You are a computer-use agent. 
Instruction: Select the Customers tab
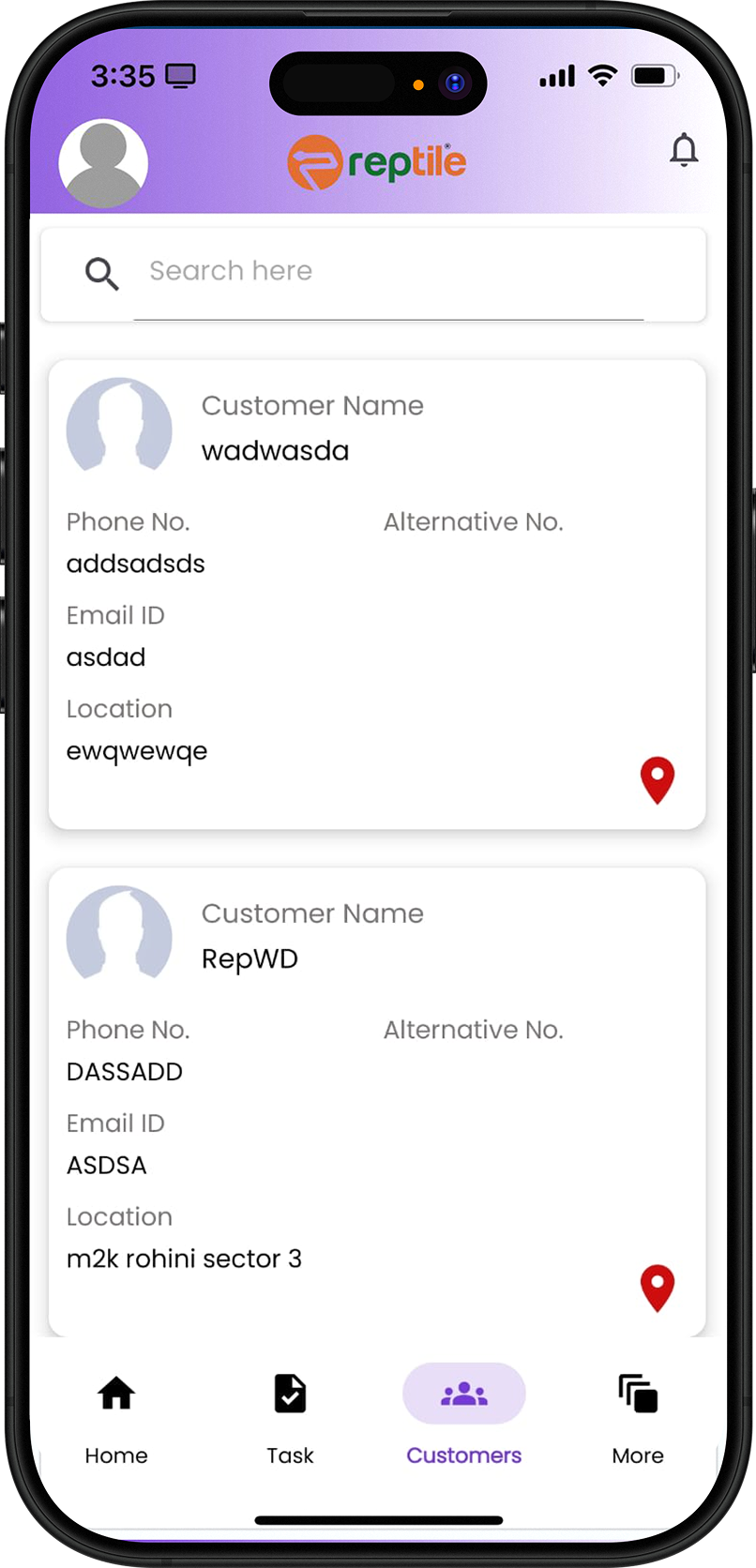pos(463,1416)
